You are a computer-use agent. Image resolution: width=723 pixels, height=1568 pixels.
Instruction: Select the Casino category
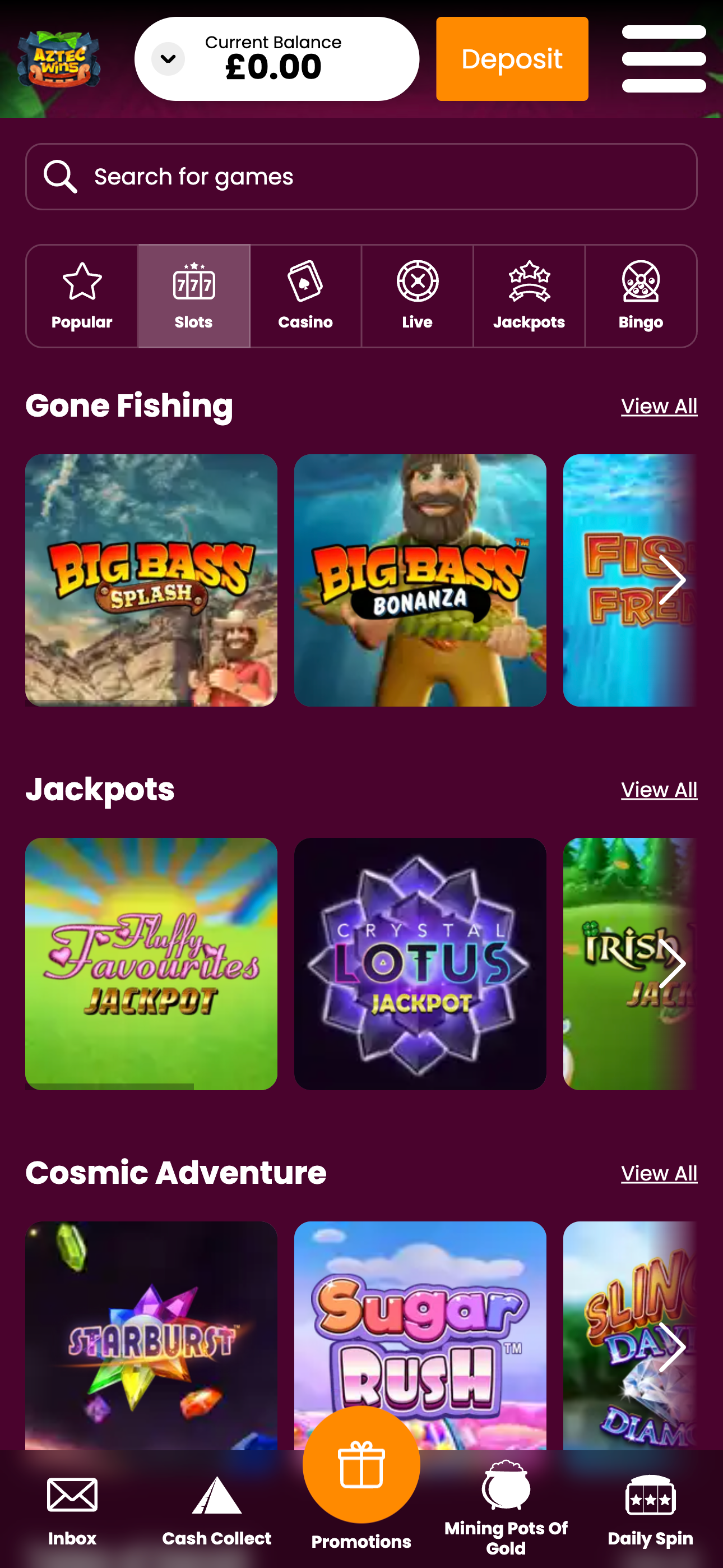pyautogui.click(x=305, y=296)
